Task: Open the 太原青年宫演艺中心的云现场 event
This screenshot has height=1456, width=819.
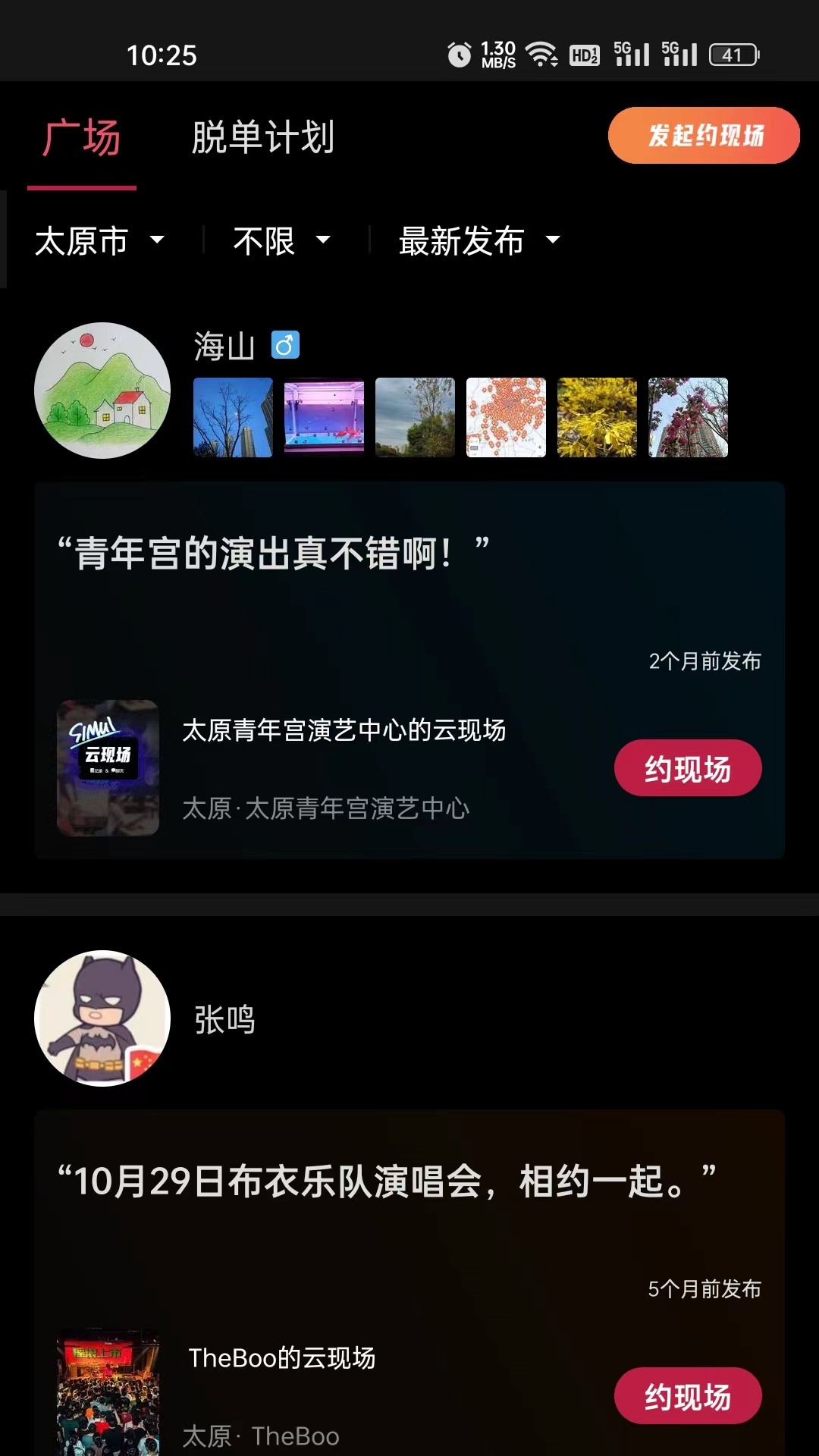Action: tap(344, 730)
